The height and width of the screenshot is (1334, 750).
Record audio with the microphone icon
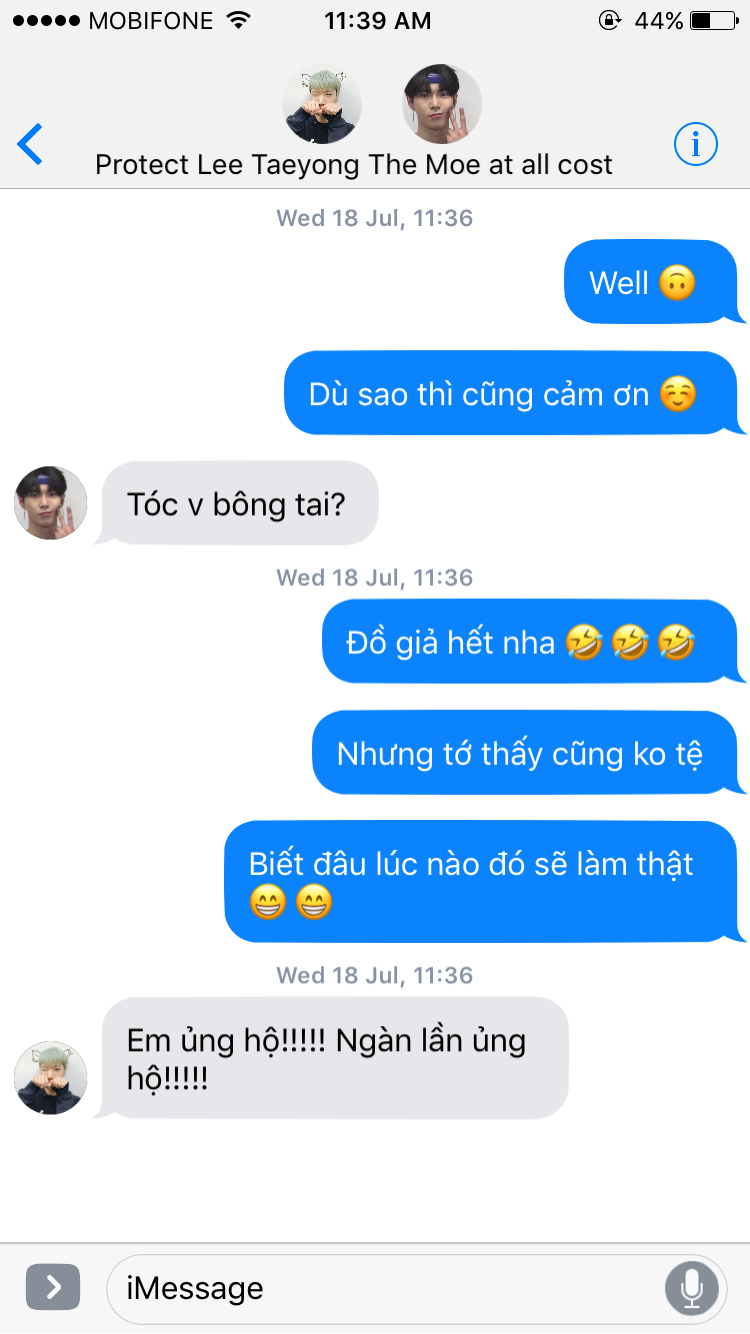pyautogui.click(x=692, y=1288)
